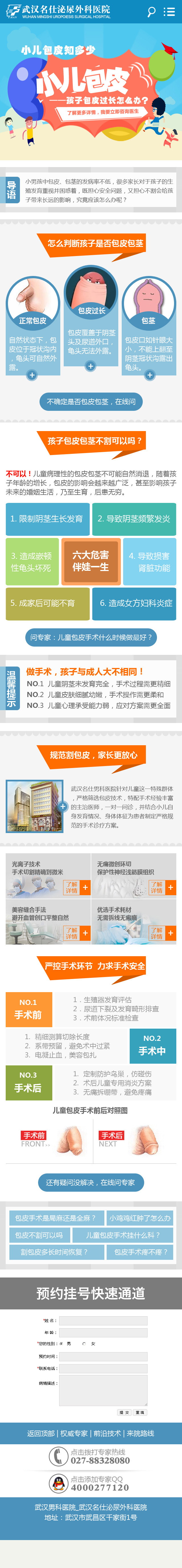
Task: Open 1. 限制阴茎生长发育 tile
Action: (x=47, y=519)
